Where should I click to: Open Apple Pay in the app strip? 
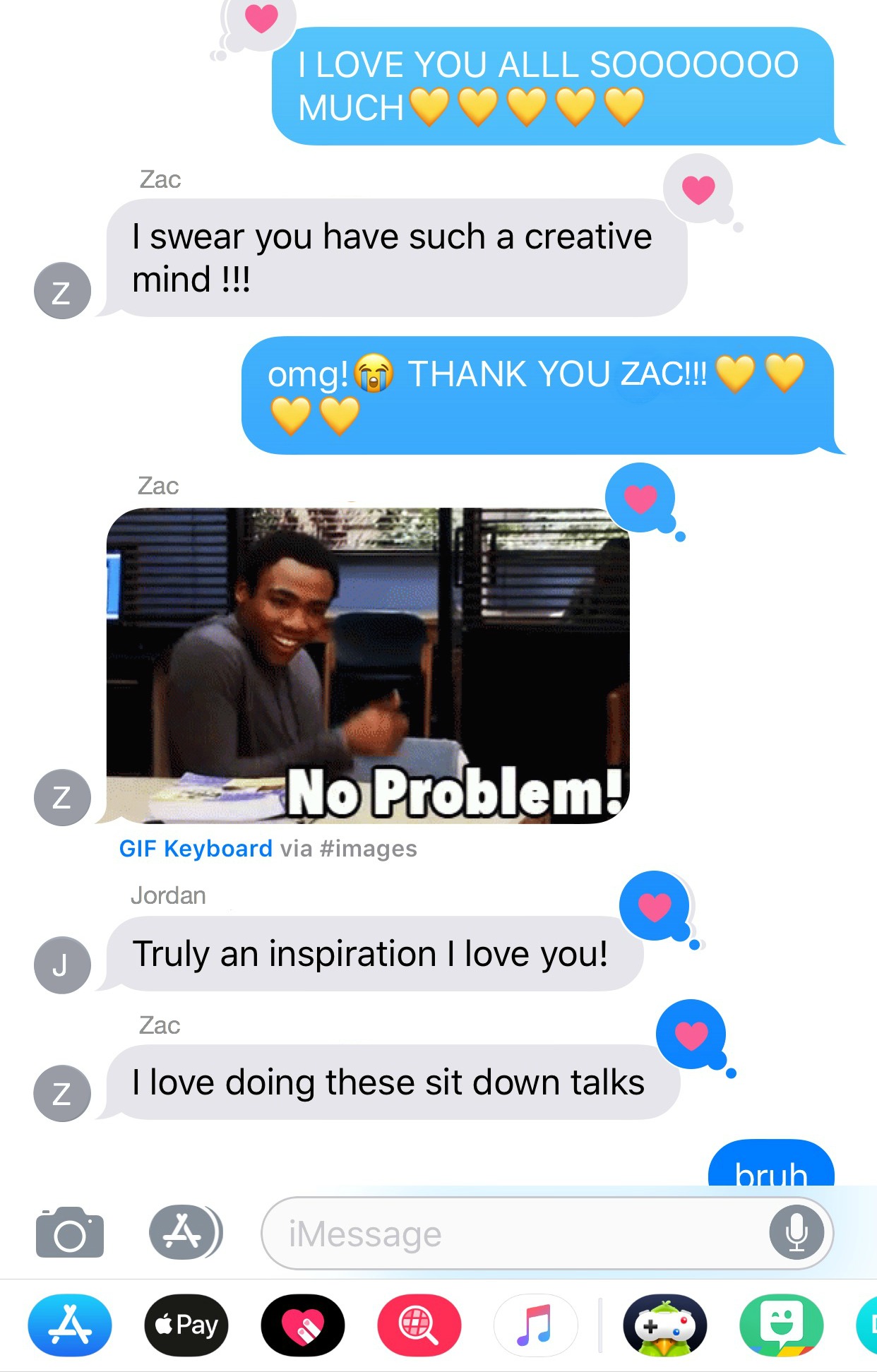click(x=186, y=1325)
